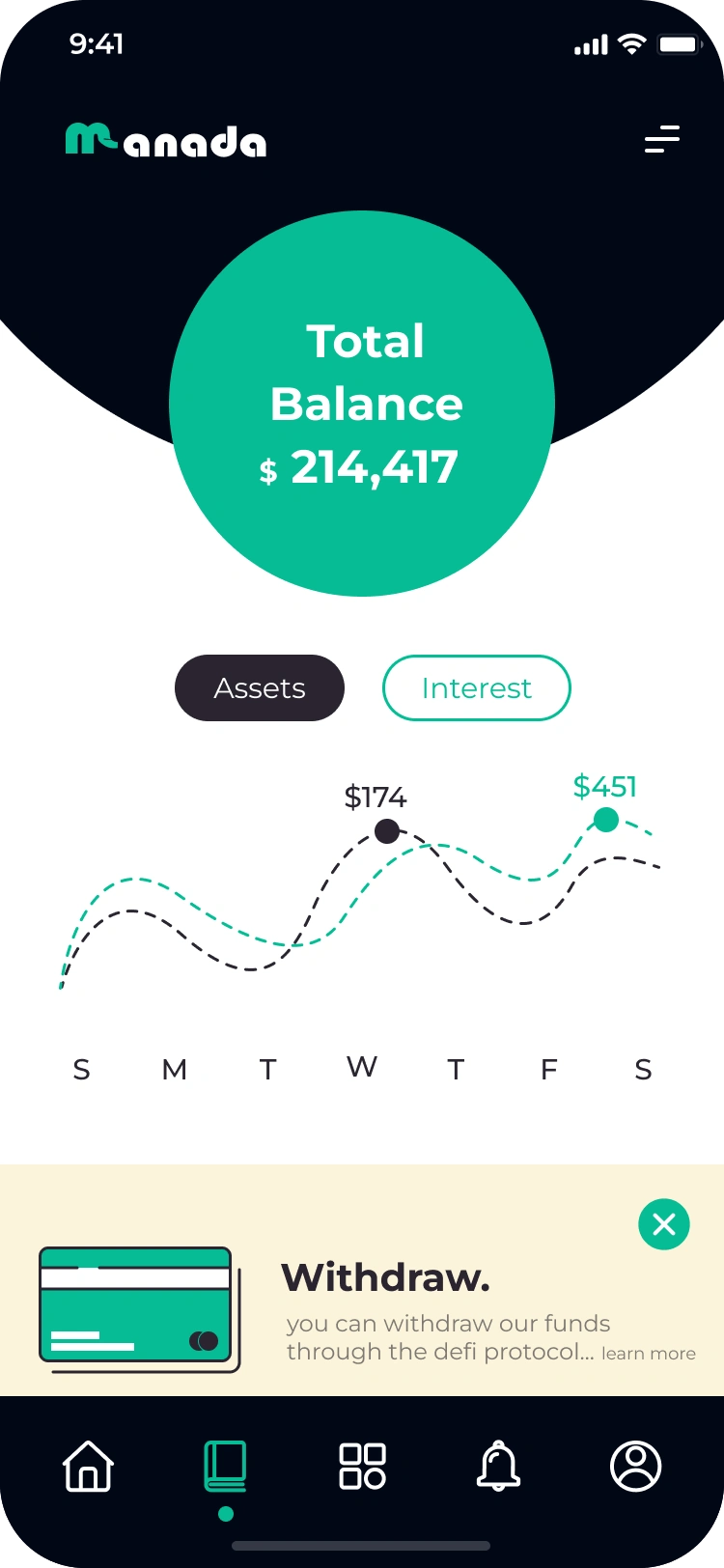Open the hamburger menu
The width and height of the screenshot is (724, 1568).
tap(662, 140)
